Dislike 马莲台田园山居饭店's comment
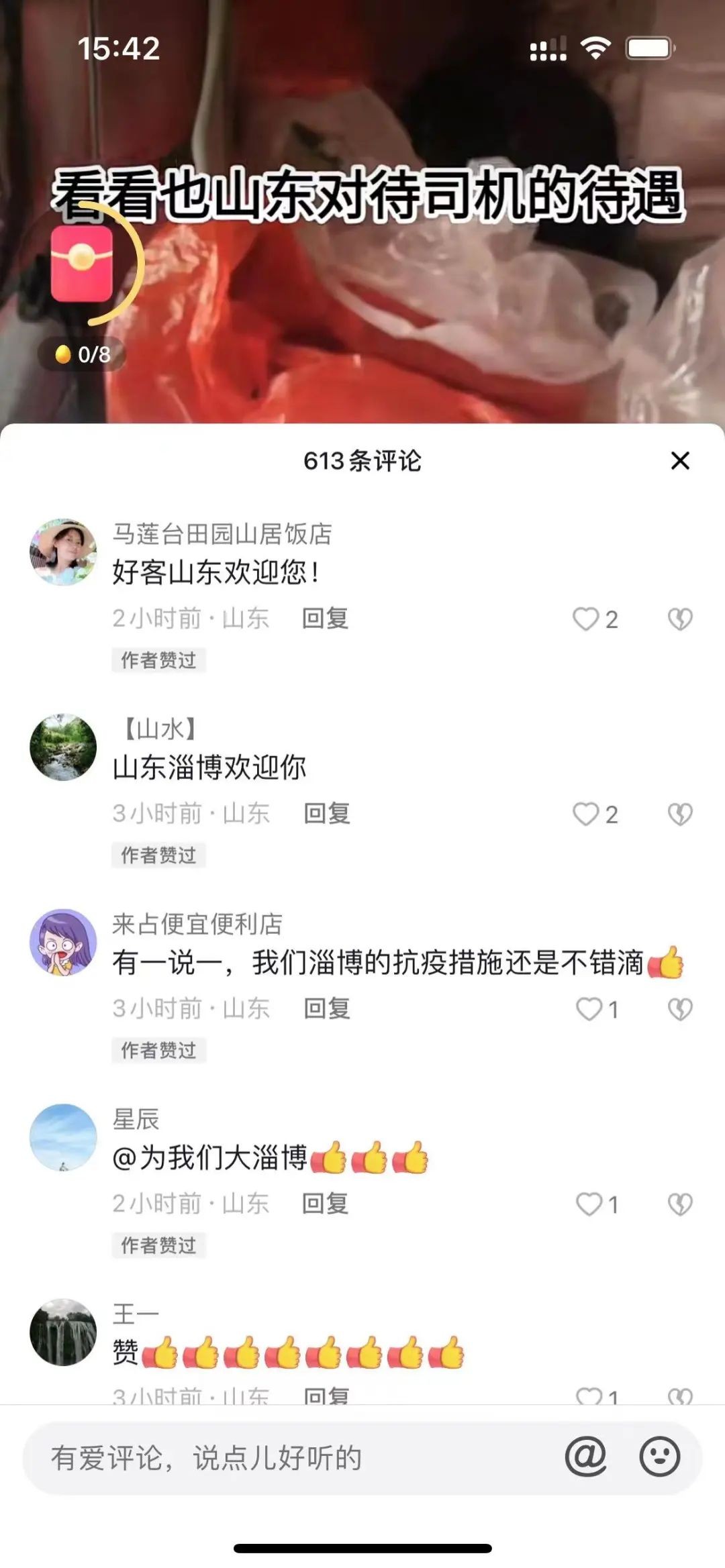This screenshot has height=1568, width=725. pyautogui.click(x=680, y=619)
